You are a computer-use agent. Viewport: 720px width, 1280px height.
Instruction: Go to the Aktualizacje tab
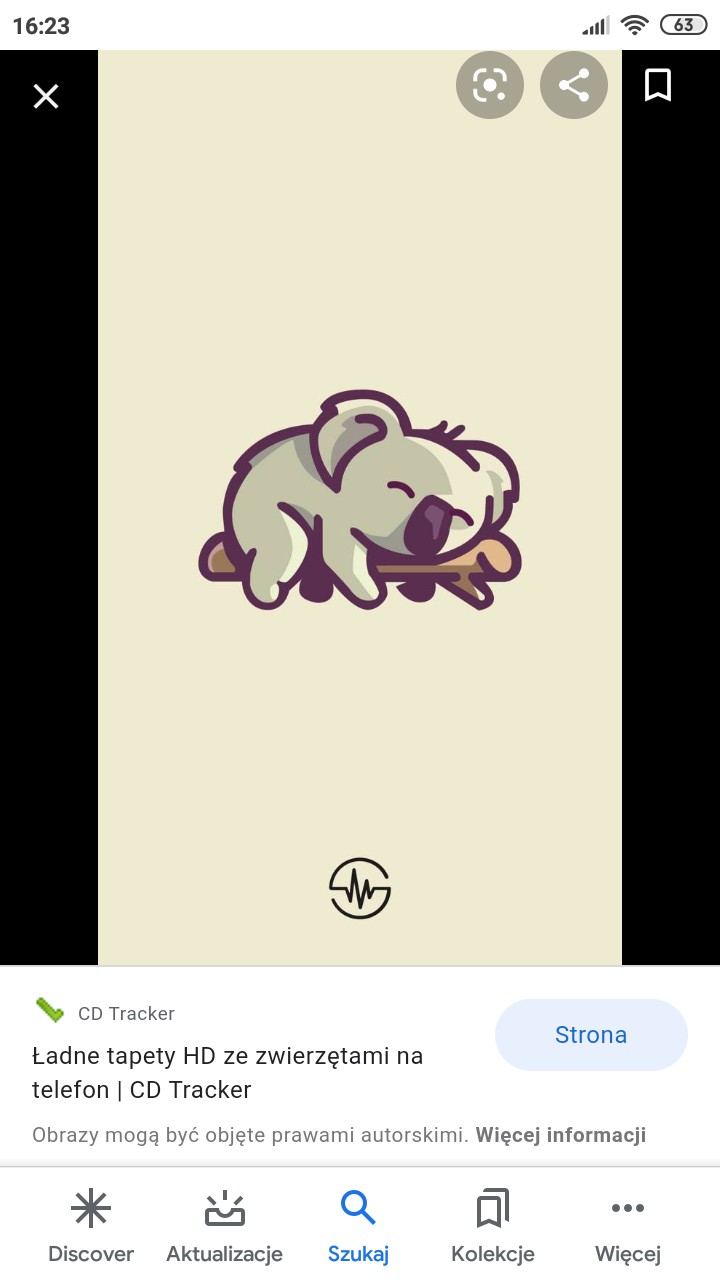coord(224,1226)
